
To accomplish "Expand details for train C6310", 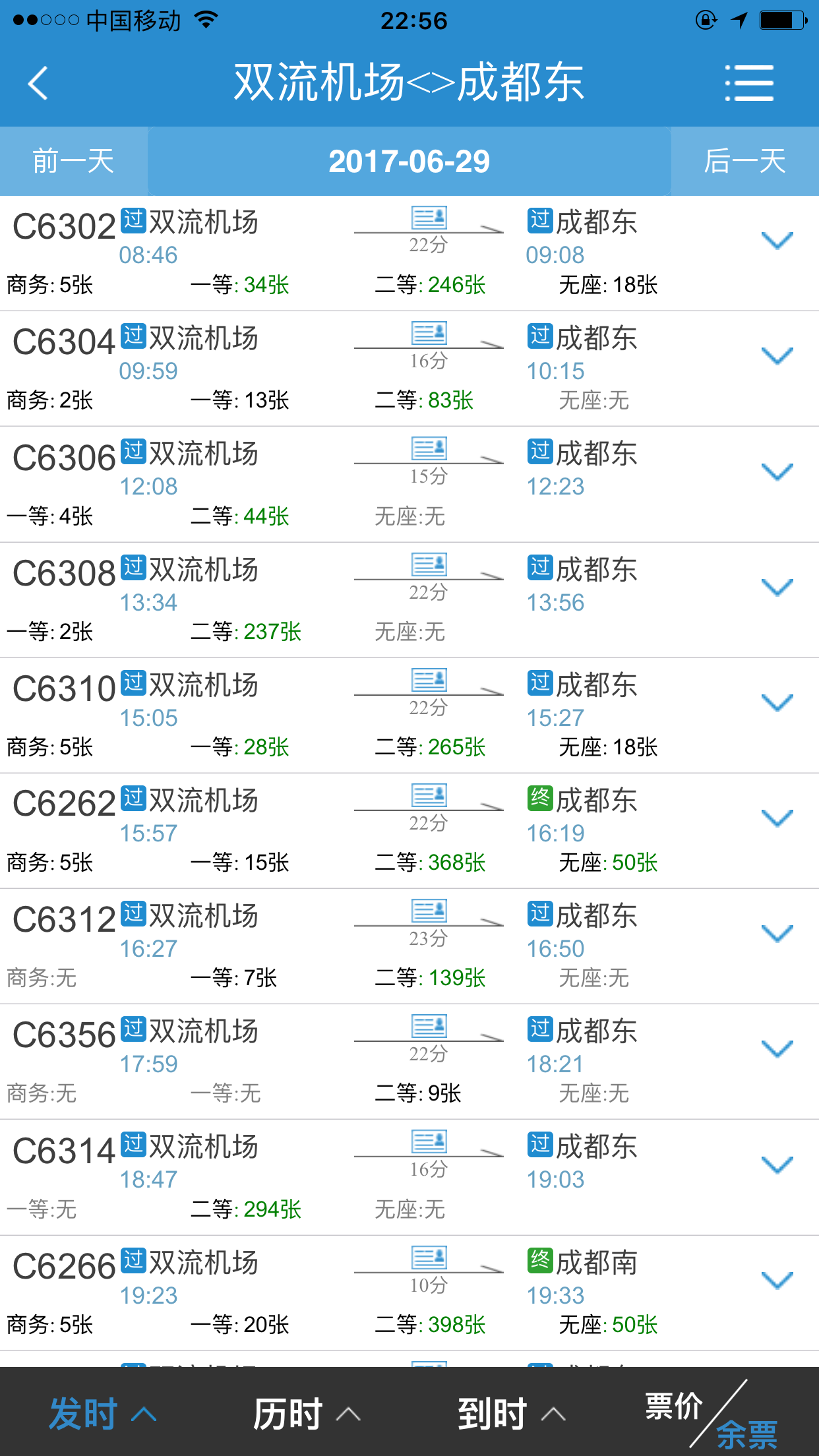I will coord(777,703).
